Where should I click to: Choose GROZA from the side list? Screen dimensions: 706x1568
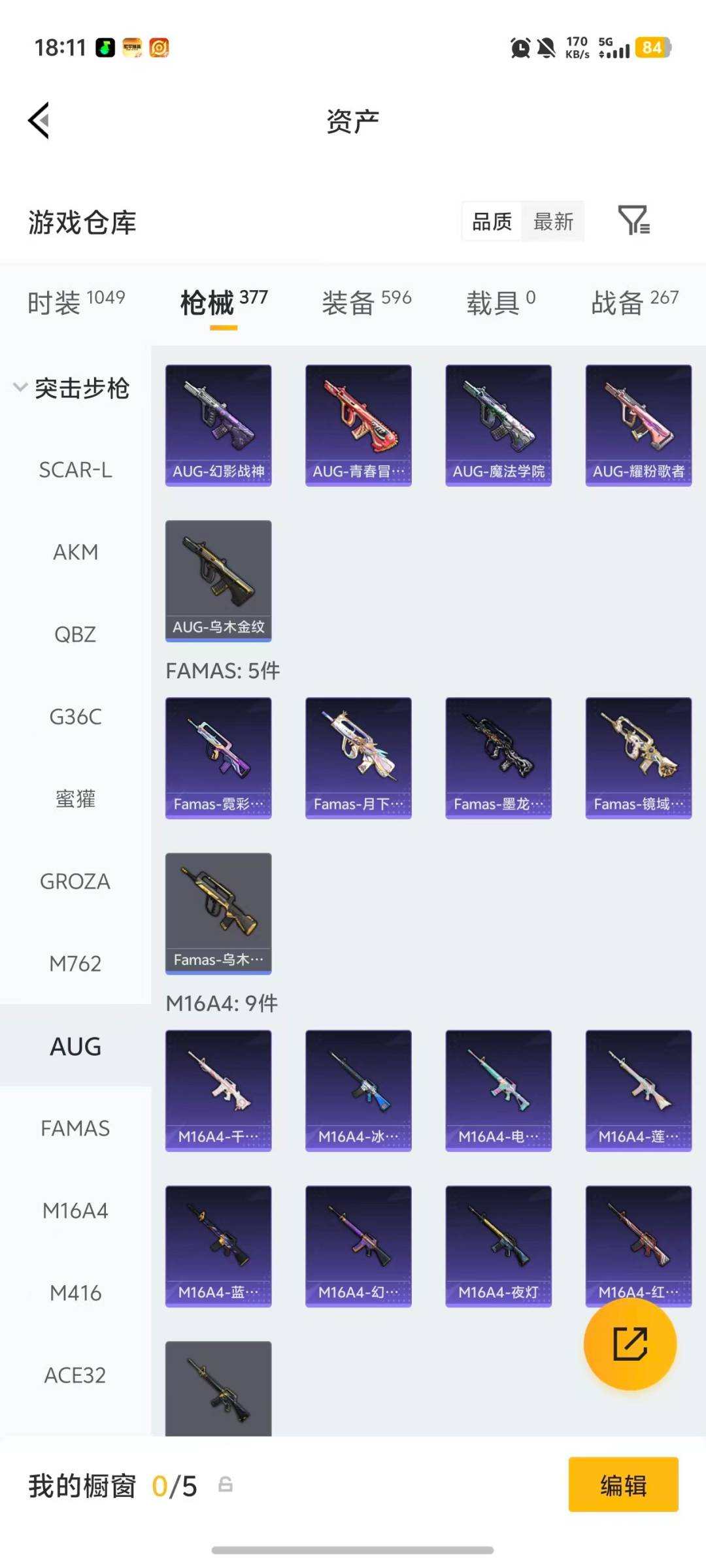pyautogui.click(x=75, y=881)
